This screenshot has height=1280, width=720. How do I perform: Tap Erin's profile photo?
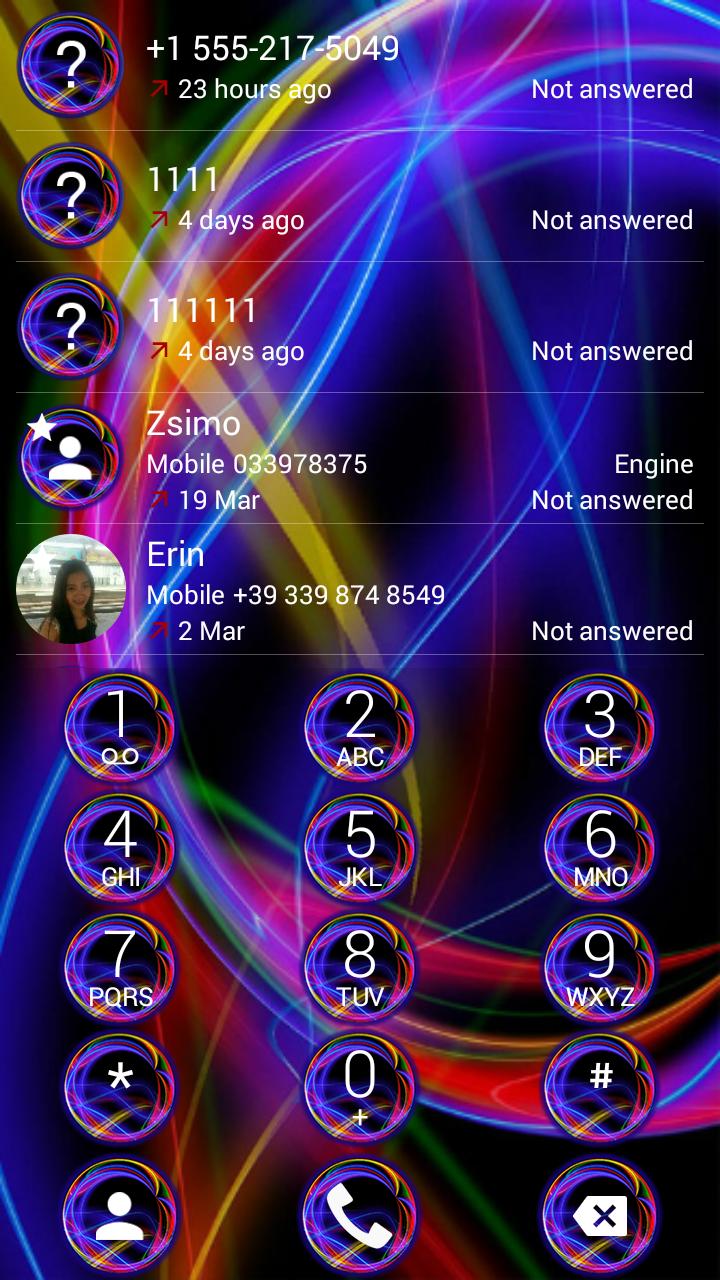(x=71, y=589)
